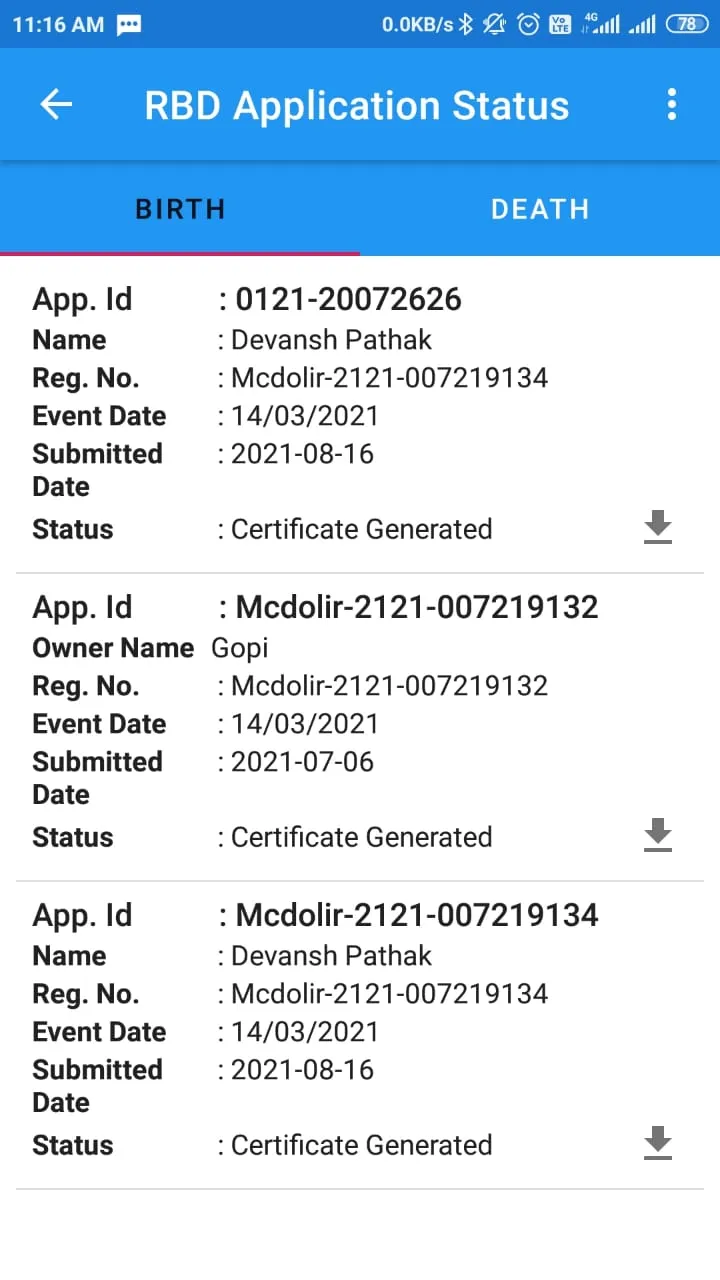Viewport: 720px width, 1280px height.
Task: Select the BIRTH tab
Action: coord(180,209)
